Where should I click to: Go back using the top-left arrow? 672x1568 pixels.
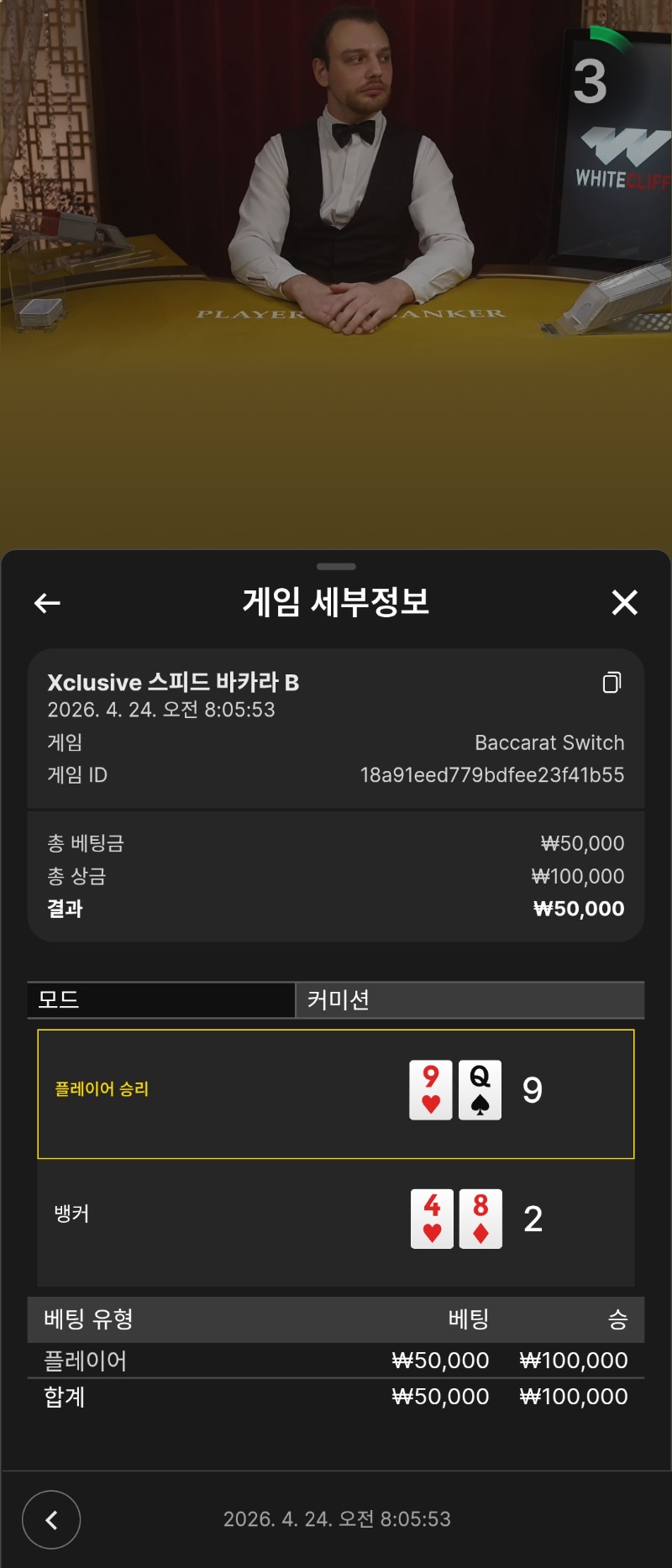pos(47,602)
